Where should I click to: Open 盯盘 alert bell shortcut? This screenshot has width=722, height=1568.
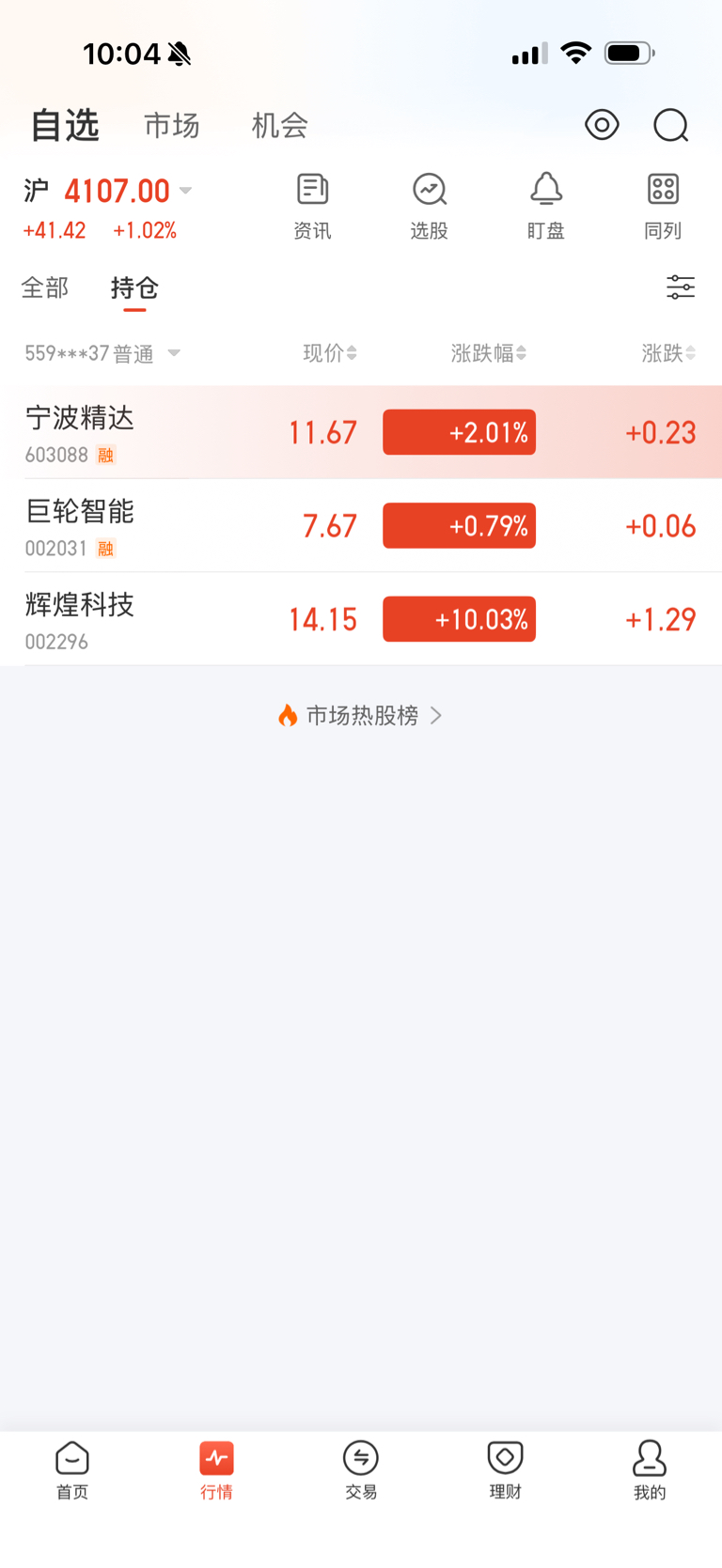pyautogui.click(x=545, y=207)
